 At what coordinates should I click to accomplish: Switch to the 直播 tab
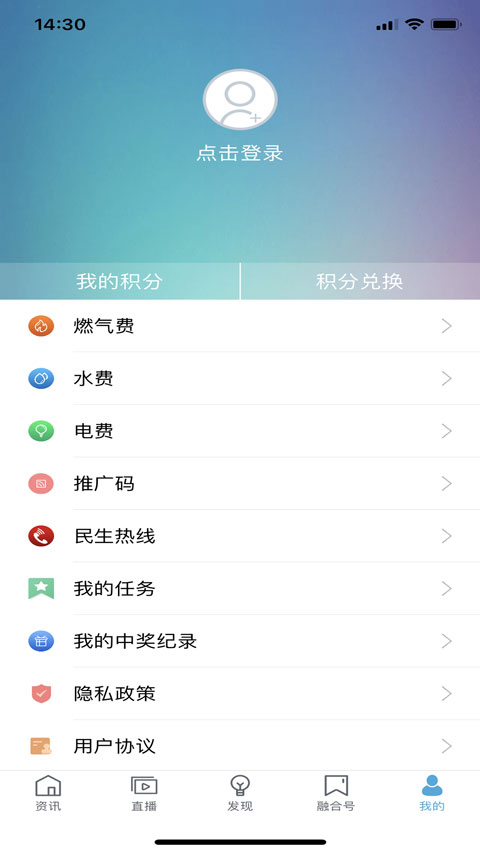pyautogui.click(x=144, y=794)
